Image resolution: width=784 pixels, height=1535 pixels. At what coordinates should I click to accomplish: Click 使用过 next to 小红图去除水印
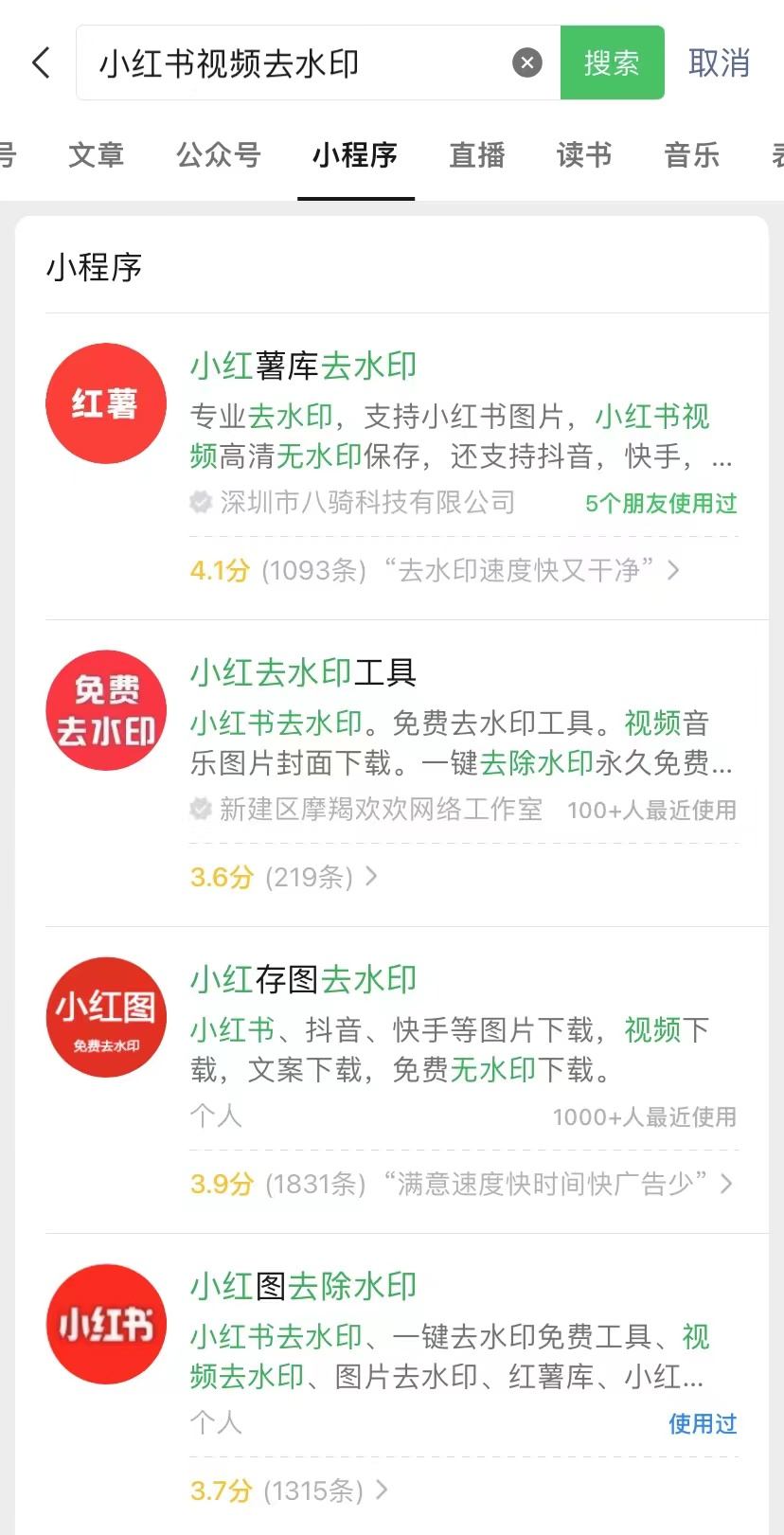703,1423
